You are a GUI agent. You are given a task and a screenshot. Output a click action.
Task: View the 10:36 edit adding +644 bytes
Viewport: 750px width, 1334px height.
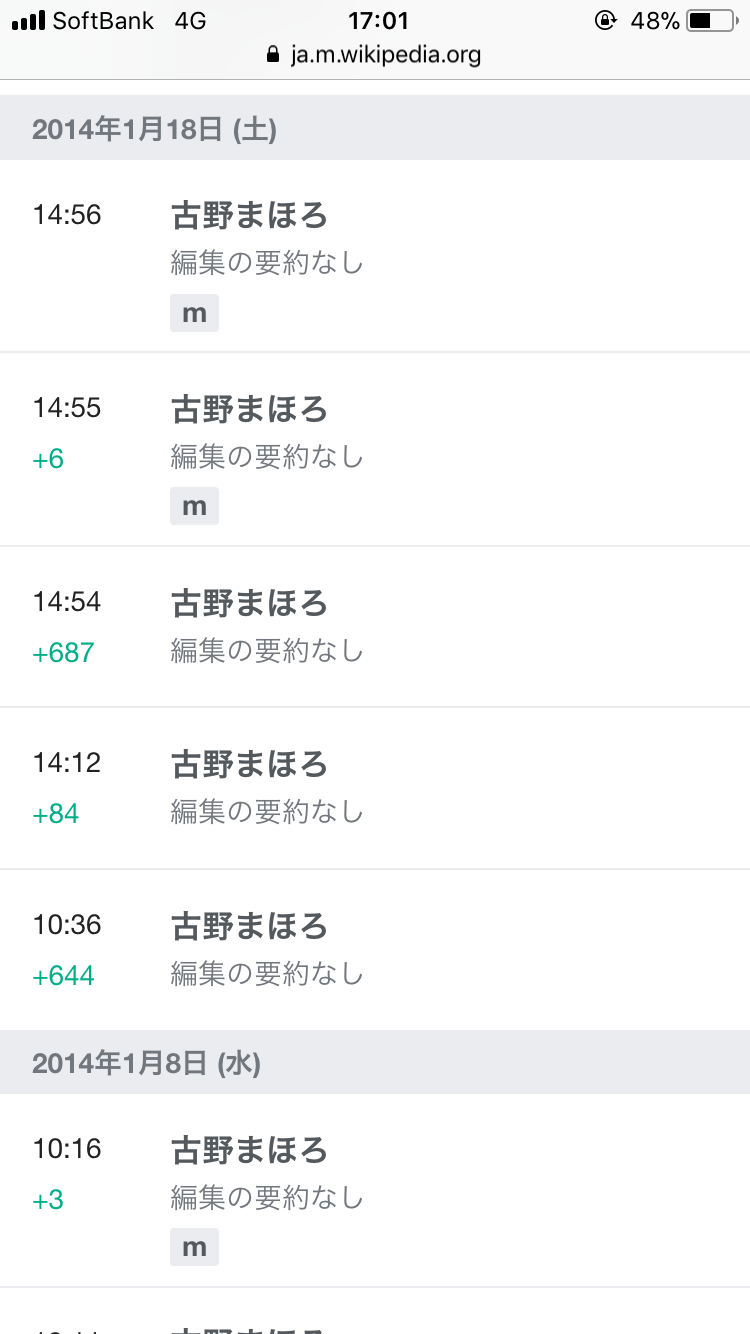(x=375, y=950)
